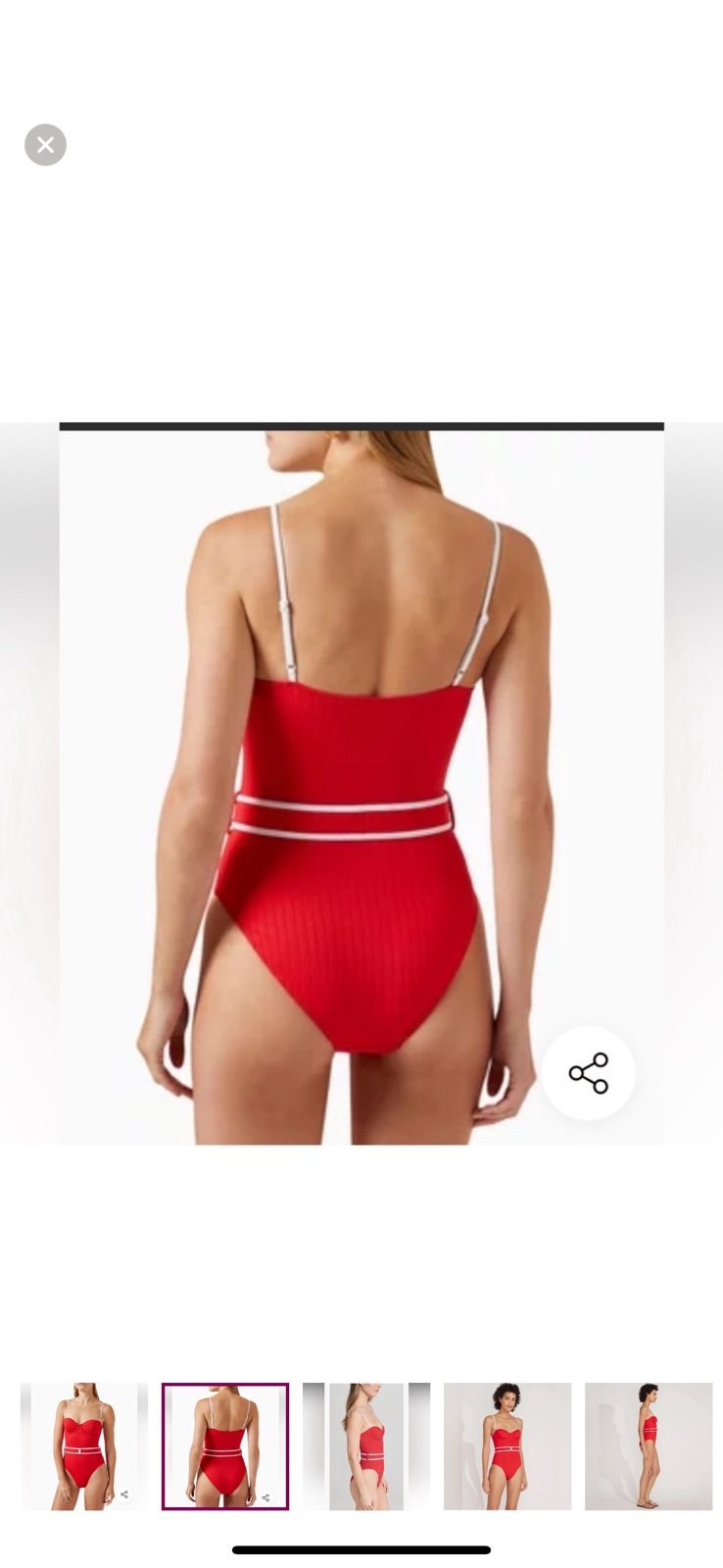This screenshot has height=1568, width=723.
Task: Select the highlighted back-view thumbnail
Action: point(225,1446)
